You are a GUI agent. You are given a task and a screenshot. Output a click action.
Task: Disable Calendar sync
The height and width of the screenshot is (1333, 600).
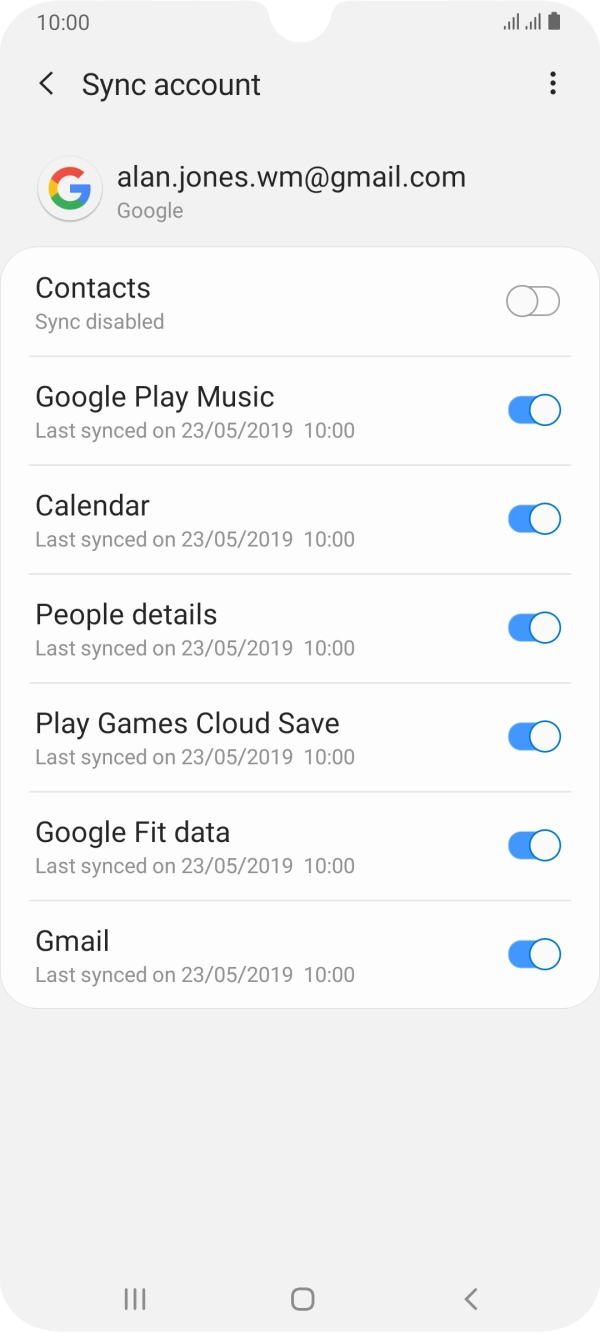pos(534,519)
